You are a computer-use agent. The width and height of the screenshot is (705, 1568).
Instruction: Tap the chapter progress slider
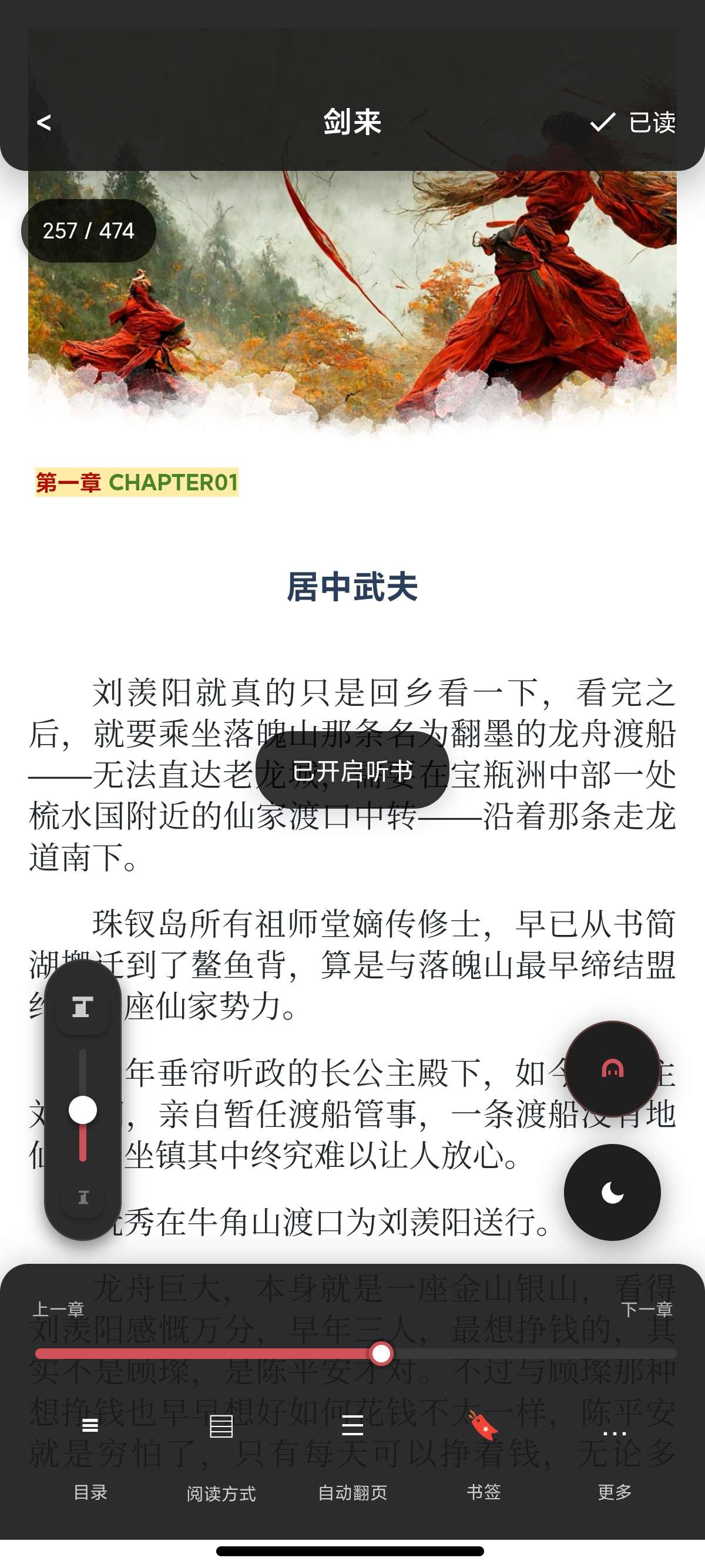tap(355, 1354)
